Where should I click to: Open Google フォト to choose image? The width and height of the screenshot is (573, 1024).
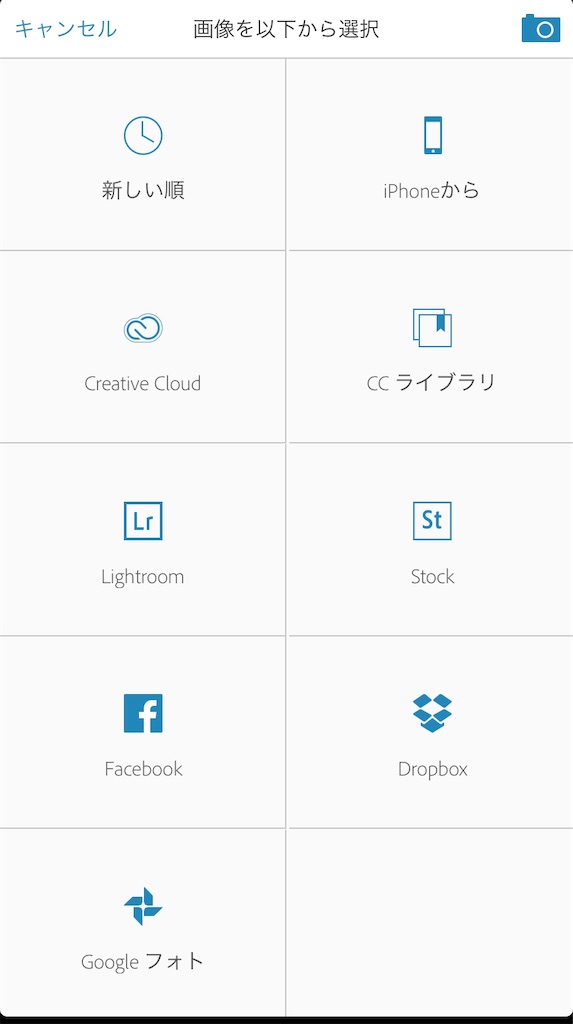pos(142,922)
